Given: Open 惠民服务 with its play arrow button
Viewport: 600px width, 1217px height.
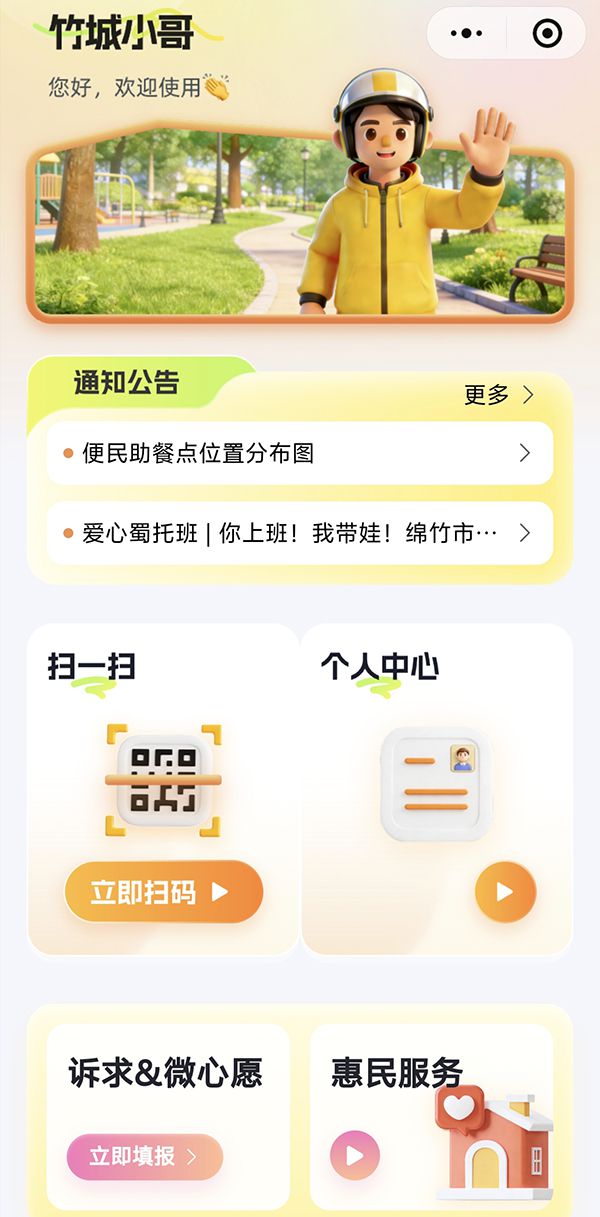Looking at the screenshot, I should tap(355, 1156).
